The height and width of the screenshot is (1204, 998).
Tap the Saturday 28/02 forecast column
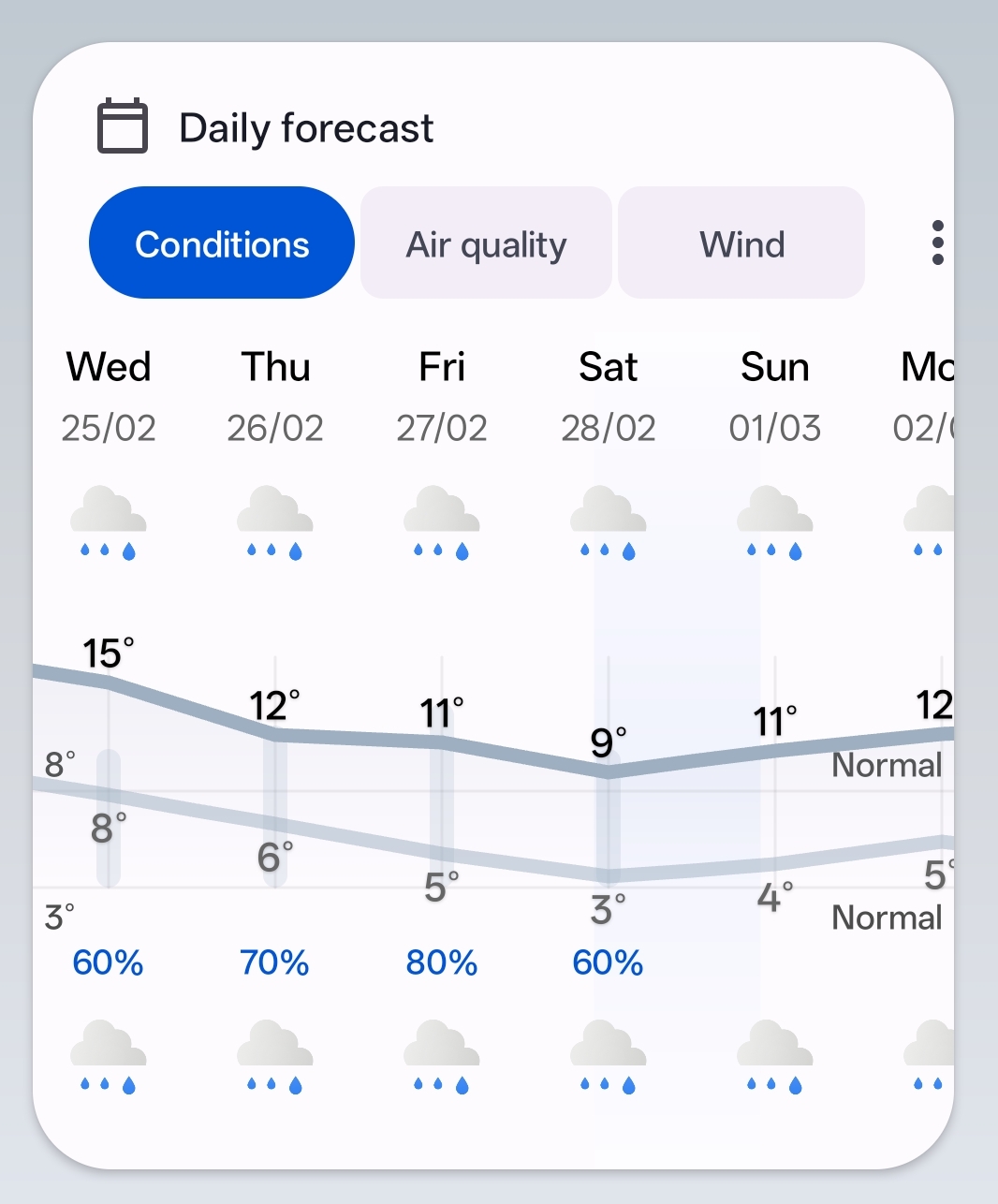[609, 395]
